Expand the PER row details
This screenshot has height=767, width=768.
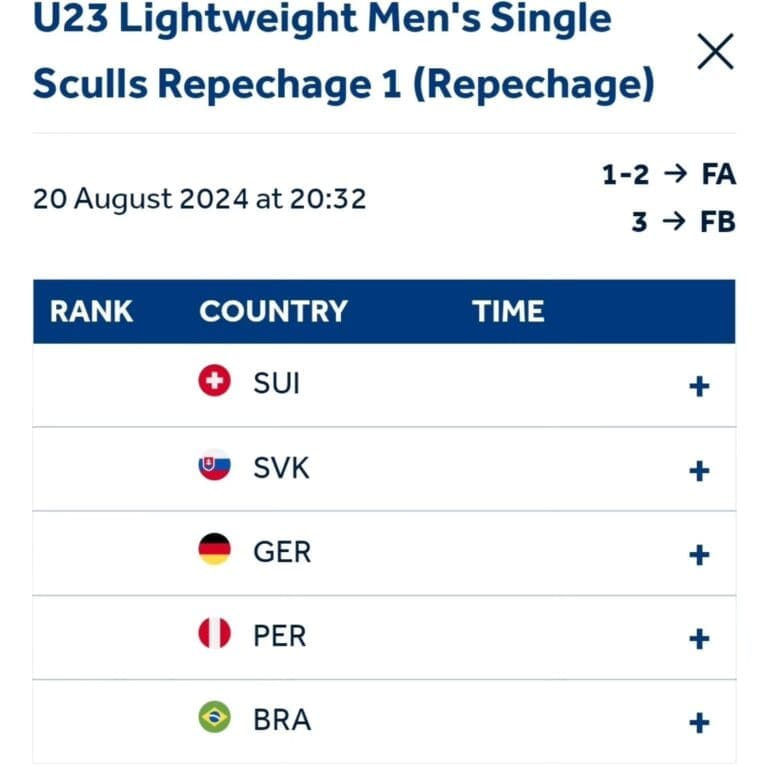pos(699,638)
